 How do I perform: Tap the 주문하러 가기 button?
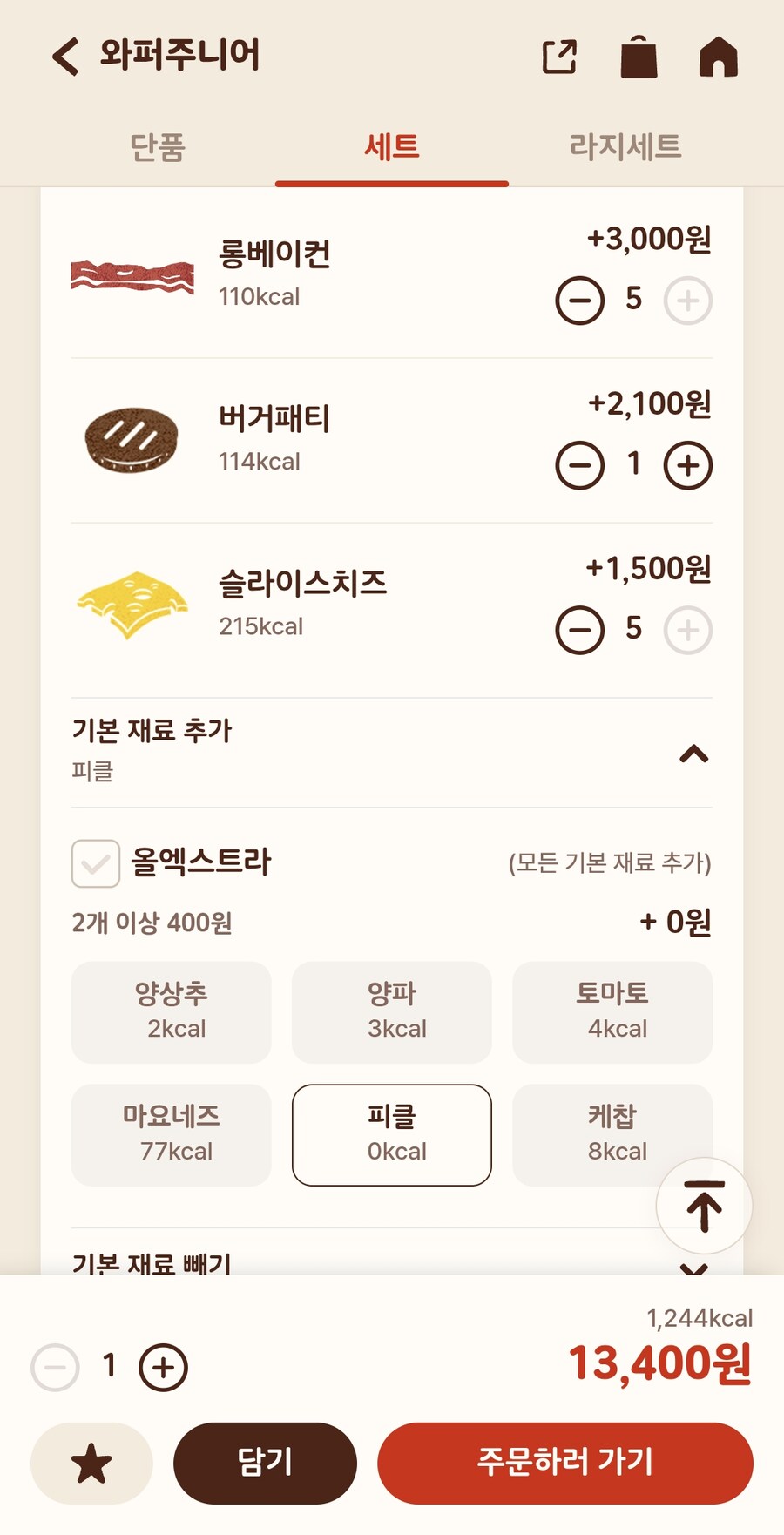[564, 1464]
